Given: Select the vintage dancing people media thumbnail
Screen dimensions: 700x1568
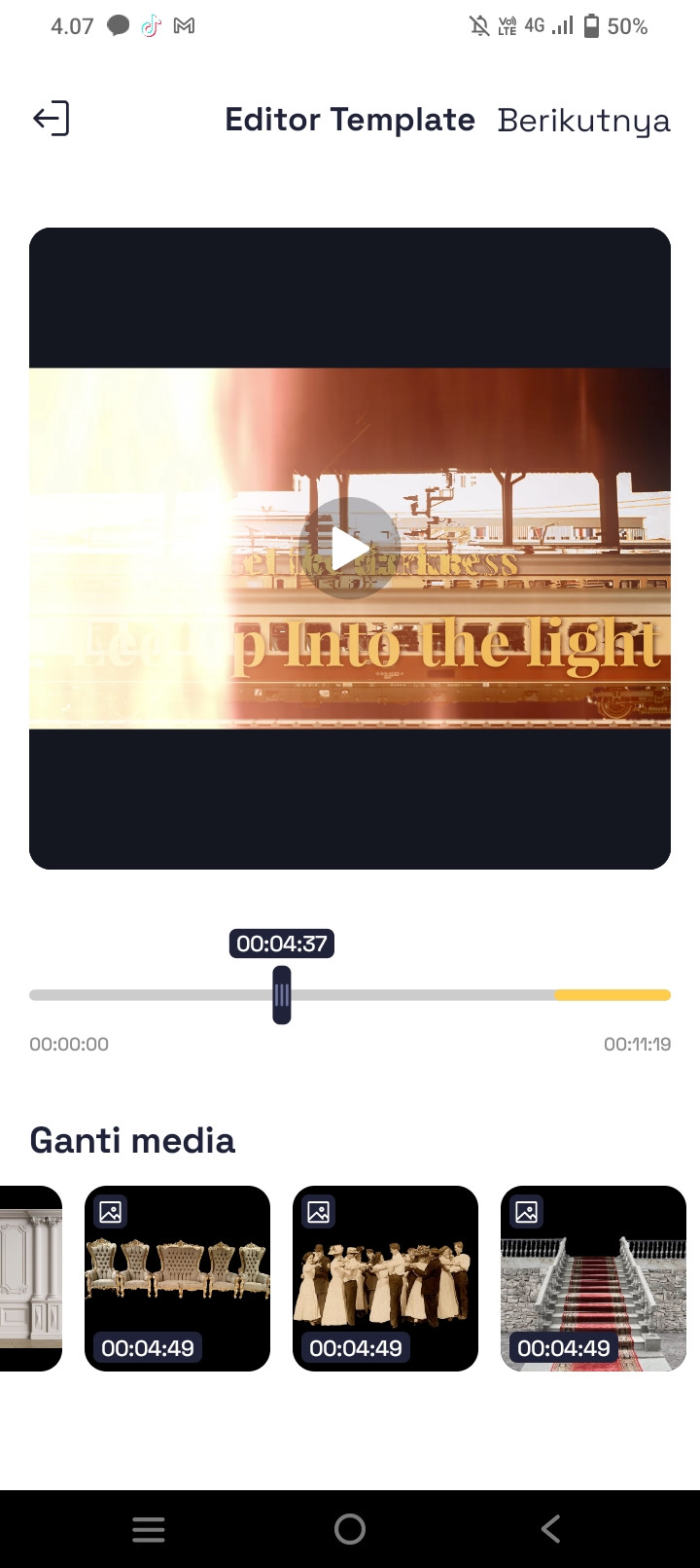Looking at the screenshot, I should [x=385, y=1278].
